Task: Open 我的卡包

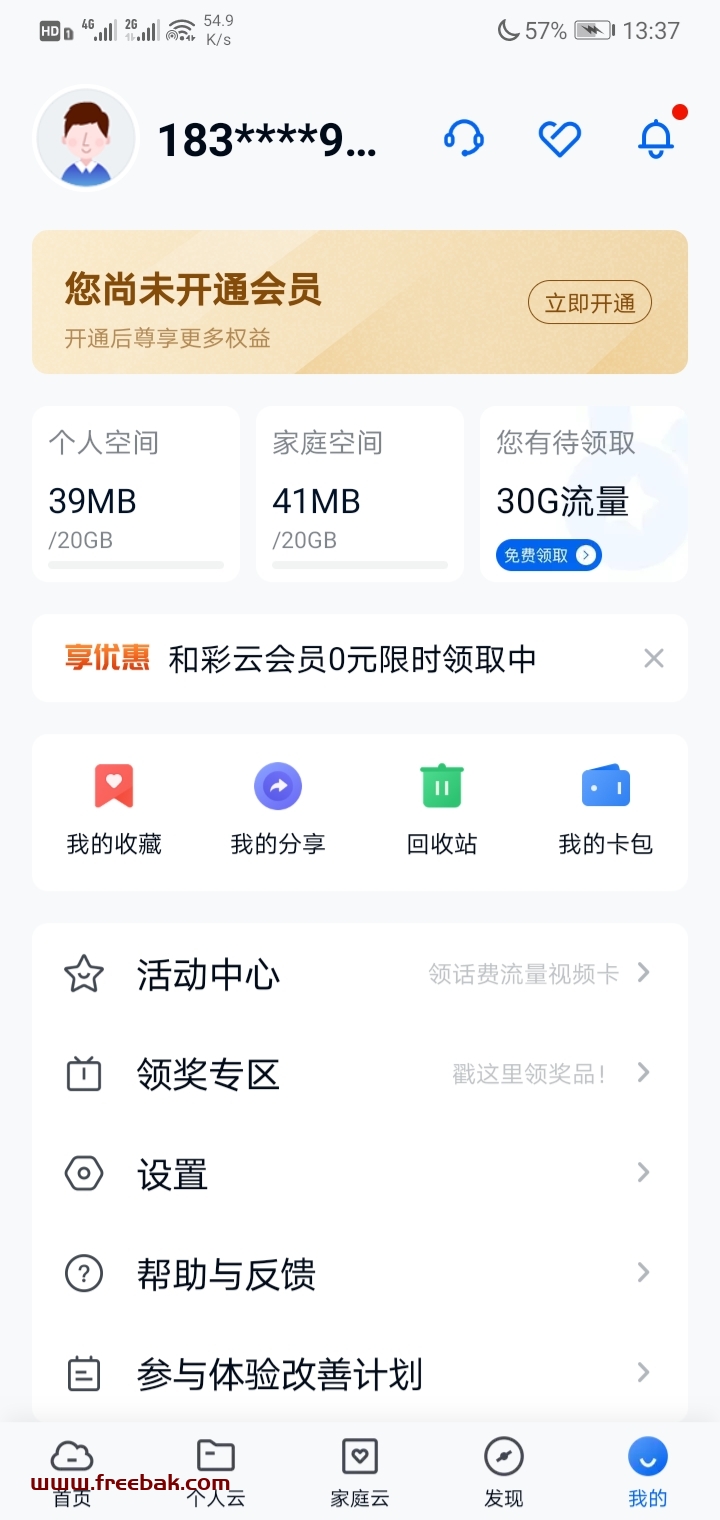Action: point(606,811)
